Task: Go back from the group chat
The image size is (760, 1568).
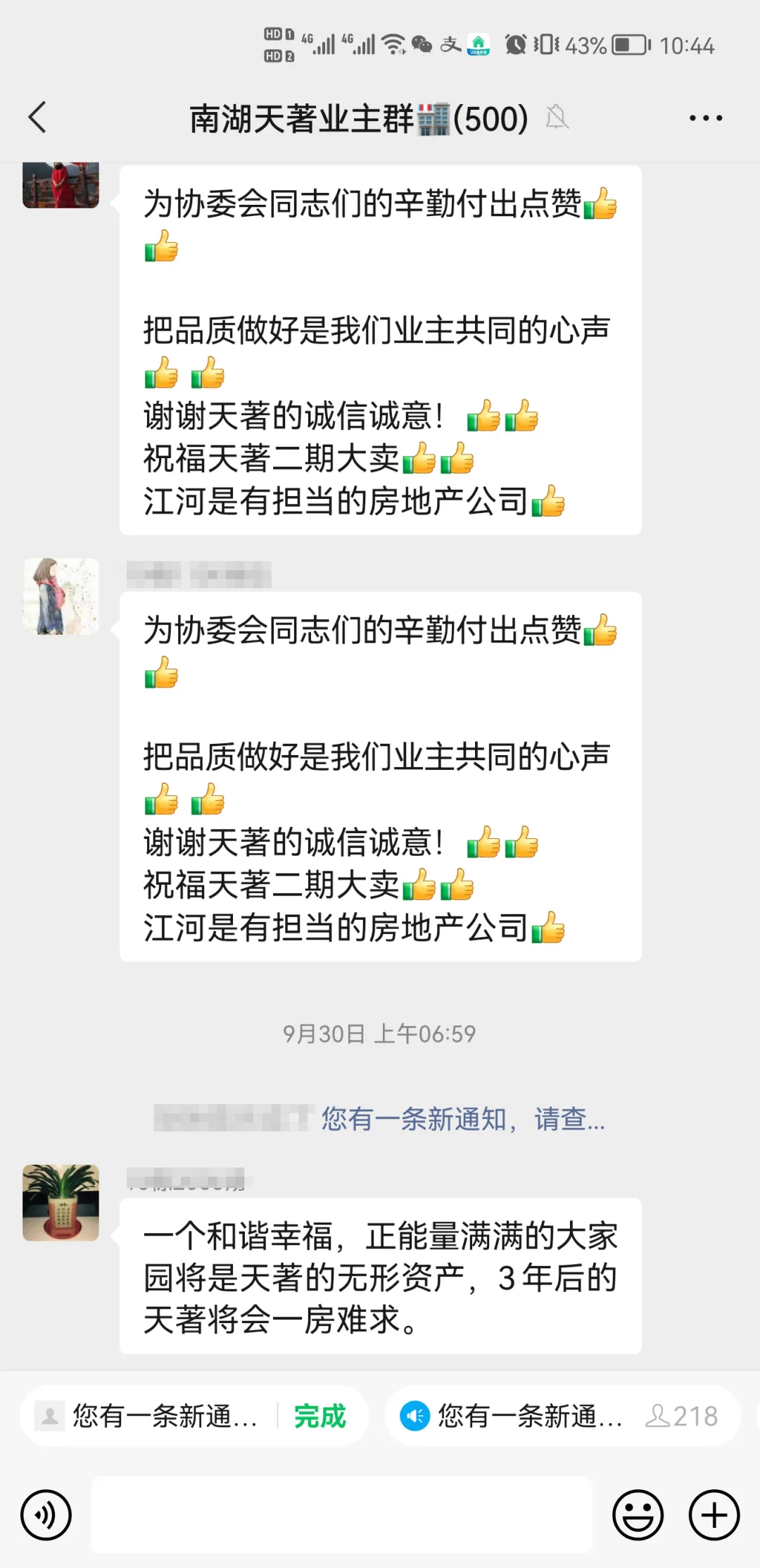Action: tap(38, 118)
